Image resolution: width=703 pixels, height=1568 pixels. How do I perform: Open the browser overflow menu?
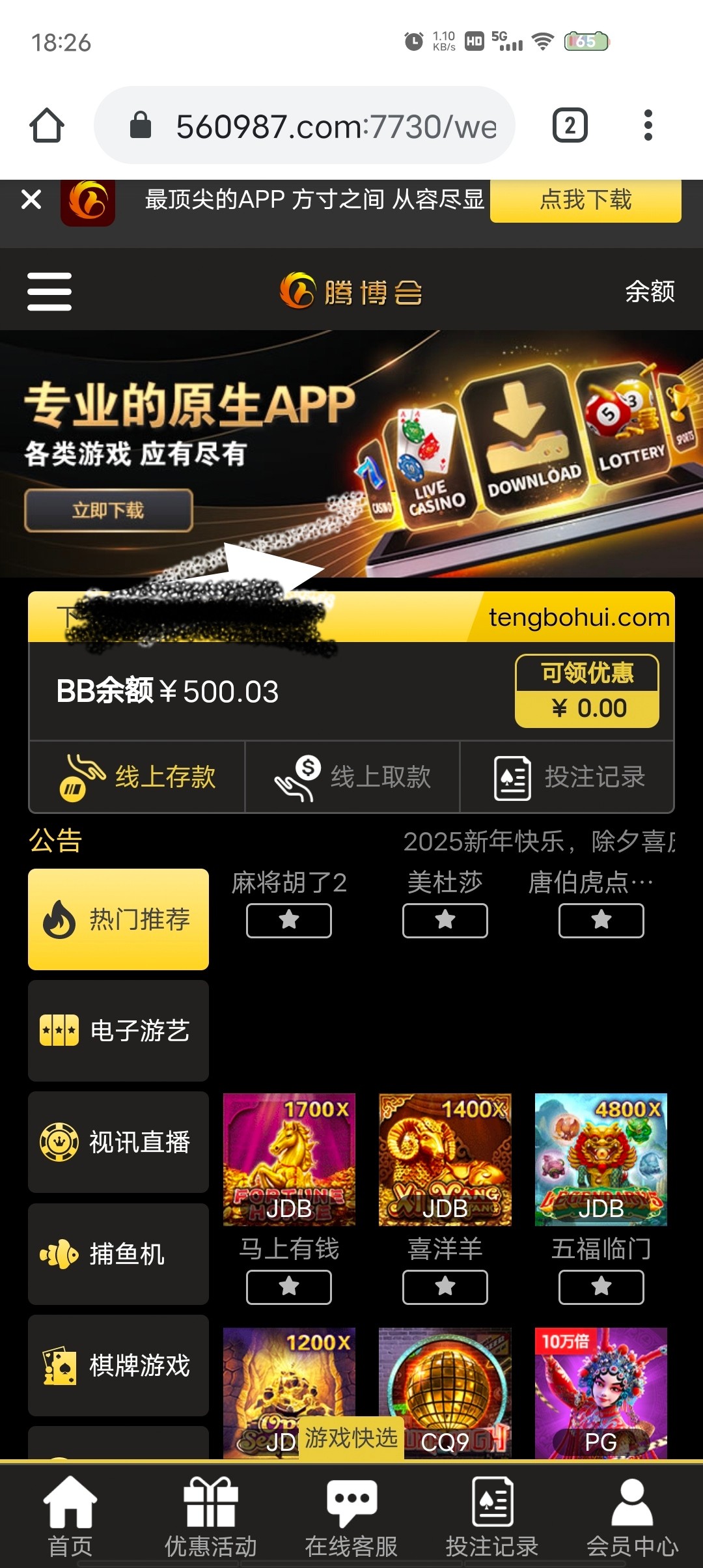tap(647, 125)
